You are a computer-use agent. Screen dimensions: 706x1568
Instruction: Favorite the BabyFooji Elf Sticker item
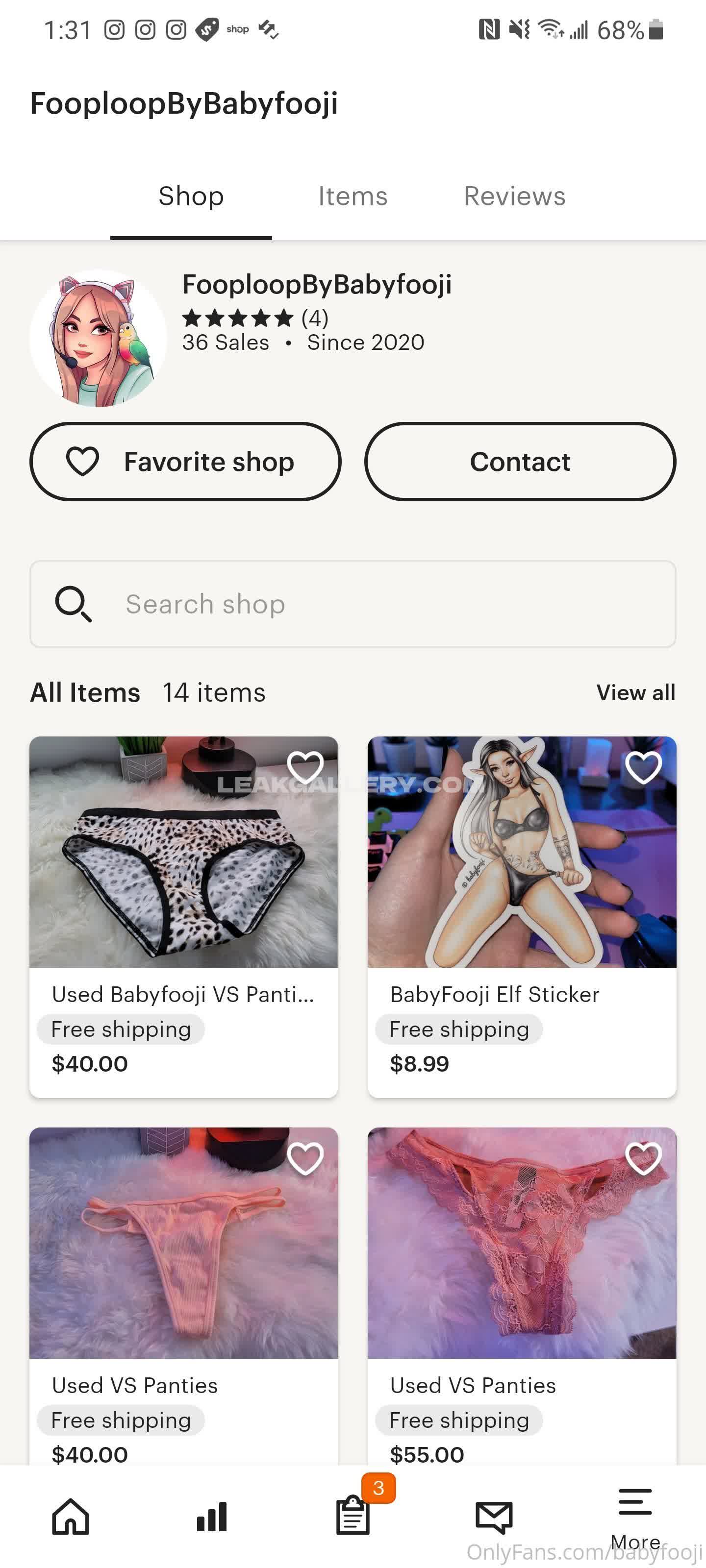[x=643, y=767]
